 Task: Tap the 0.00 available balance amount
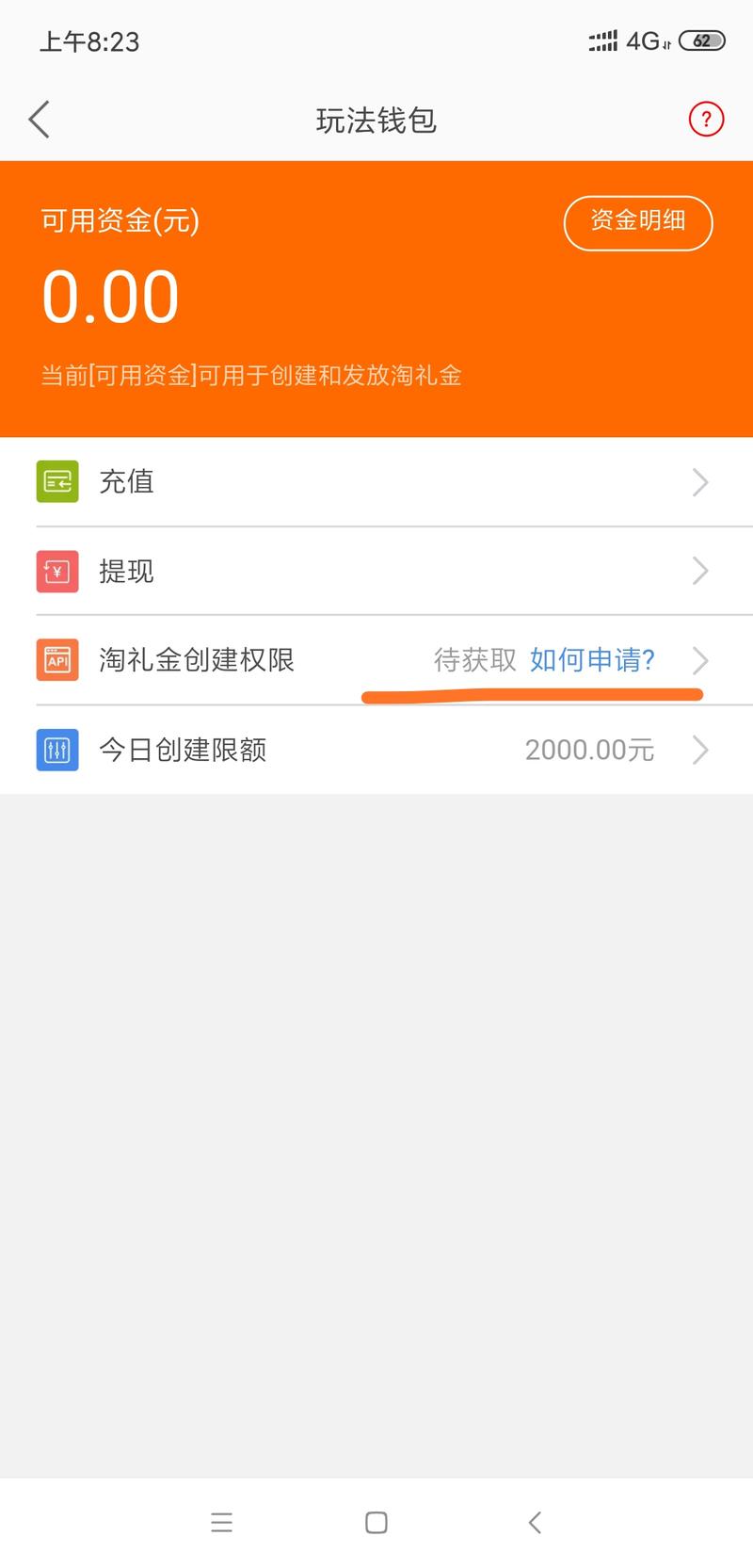click(x=111, y=295)
